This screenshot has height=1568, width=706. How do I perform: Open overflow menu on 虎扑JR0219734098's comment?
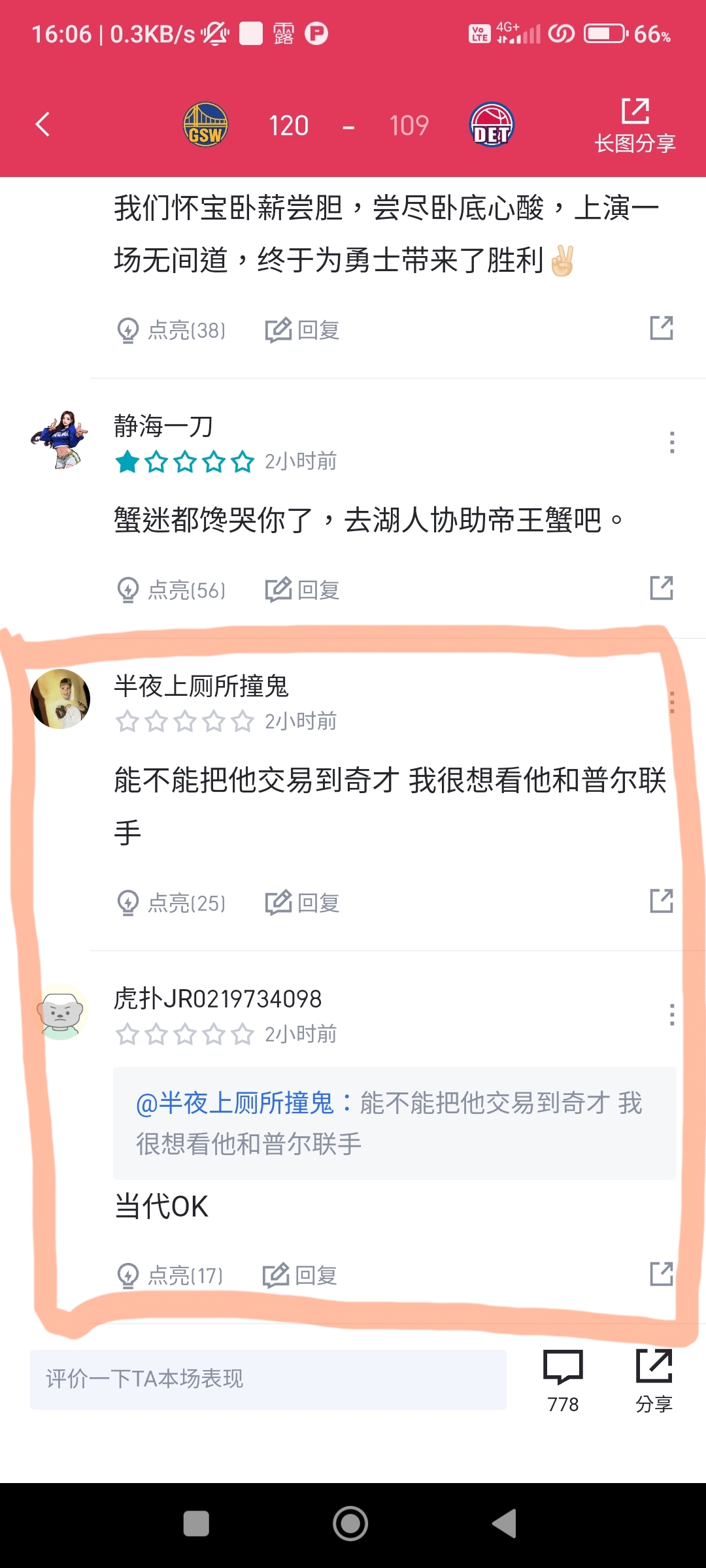tap(671, 1015)
